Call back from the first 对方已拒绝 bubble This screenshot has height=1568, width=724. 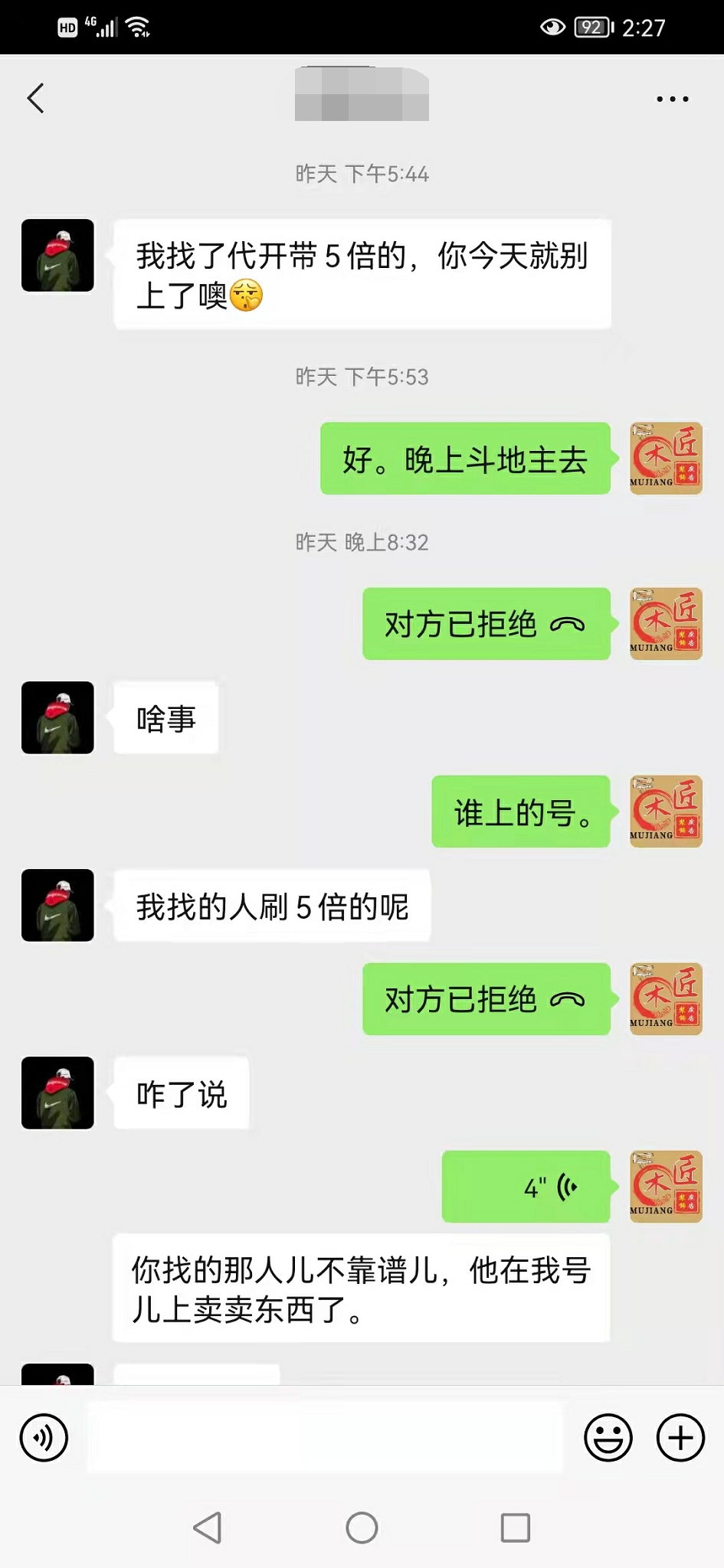486,624
